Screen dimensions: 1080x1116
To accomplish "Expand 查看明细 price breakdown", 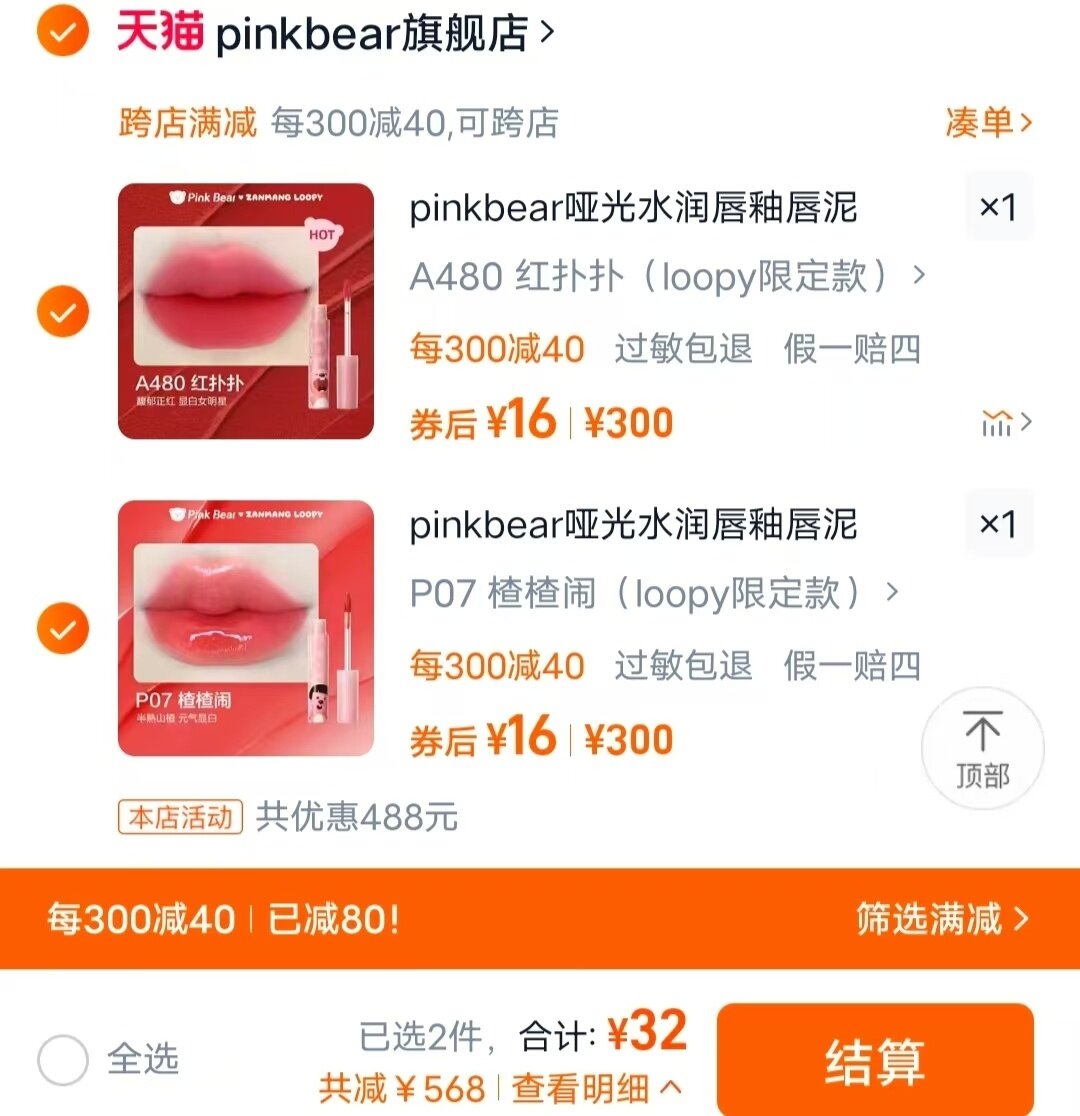I will click(x=597, y=1088).
